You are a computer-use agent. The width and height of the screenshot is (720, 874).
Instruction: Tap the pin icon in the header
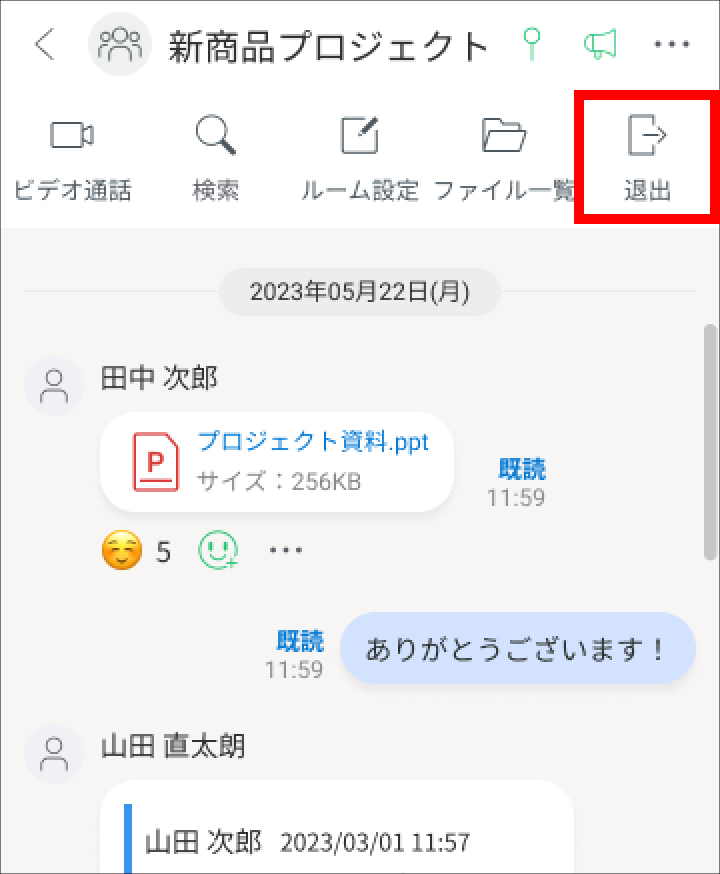(x=533, y=44)
